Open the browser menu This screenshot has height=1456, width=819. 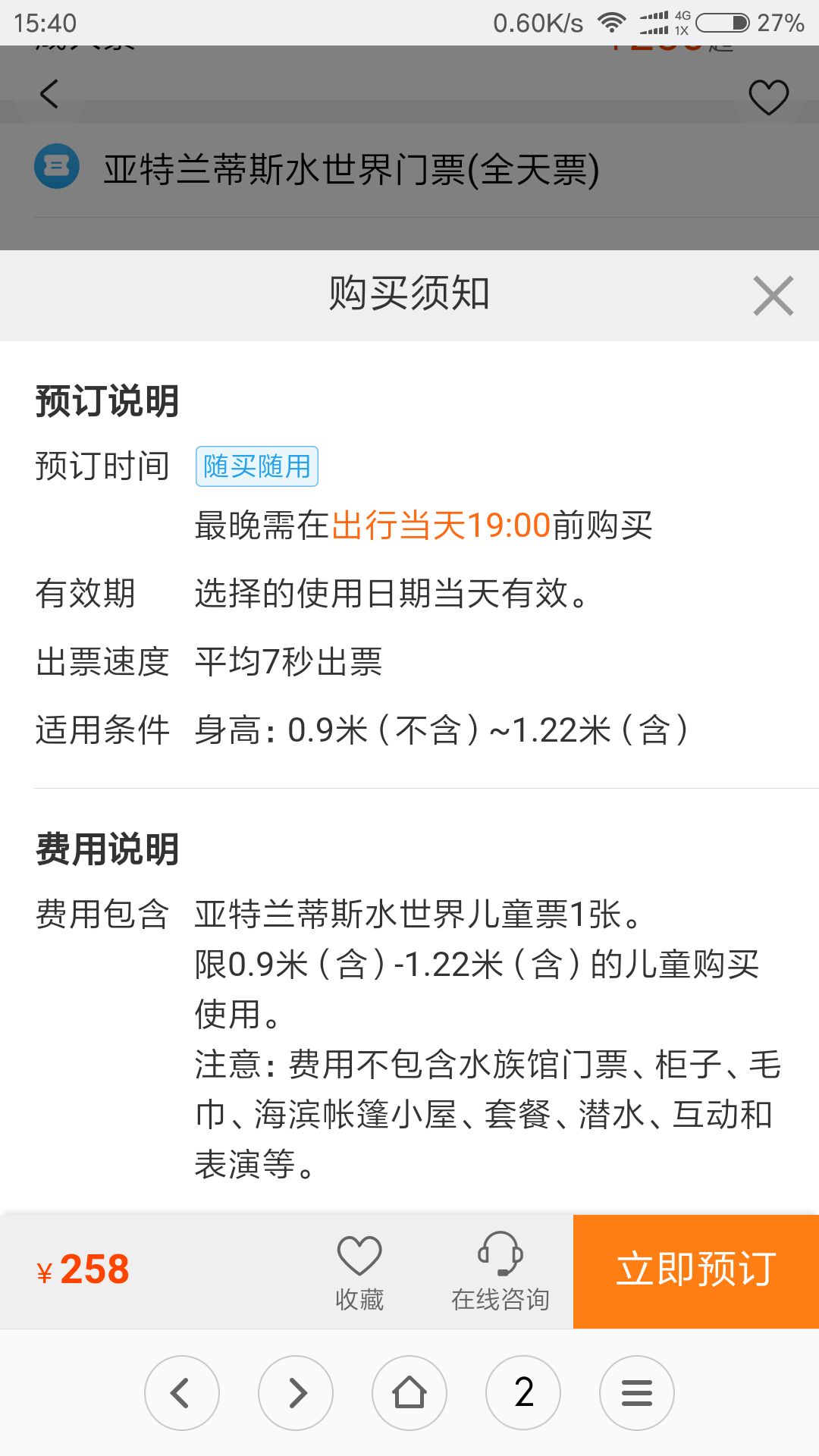(x=637, y=1393)
